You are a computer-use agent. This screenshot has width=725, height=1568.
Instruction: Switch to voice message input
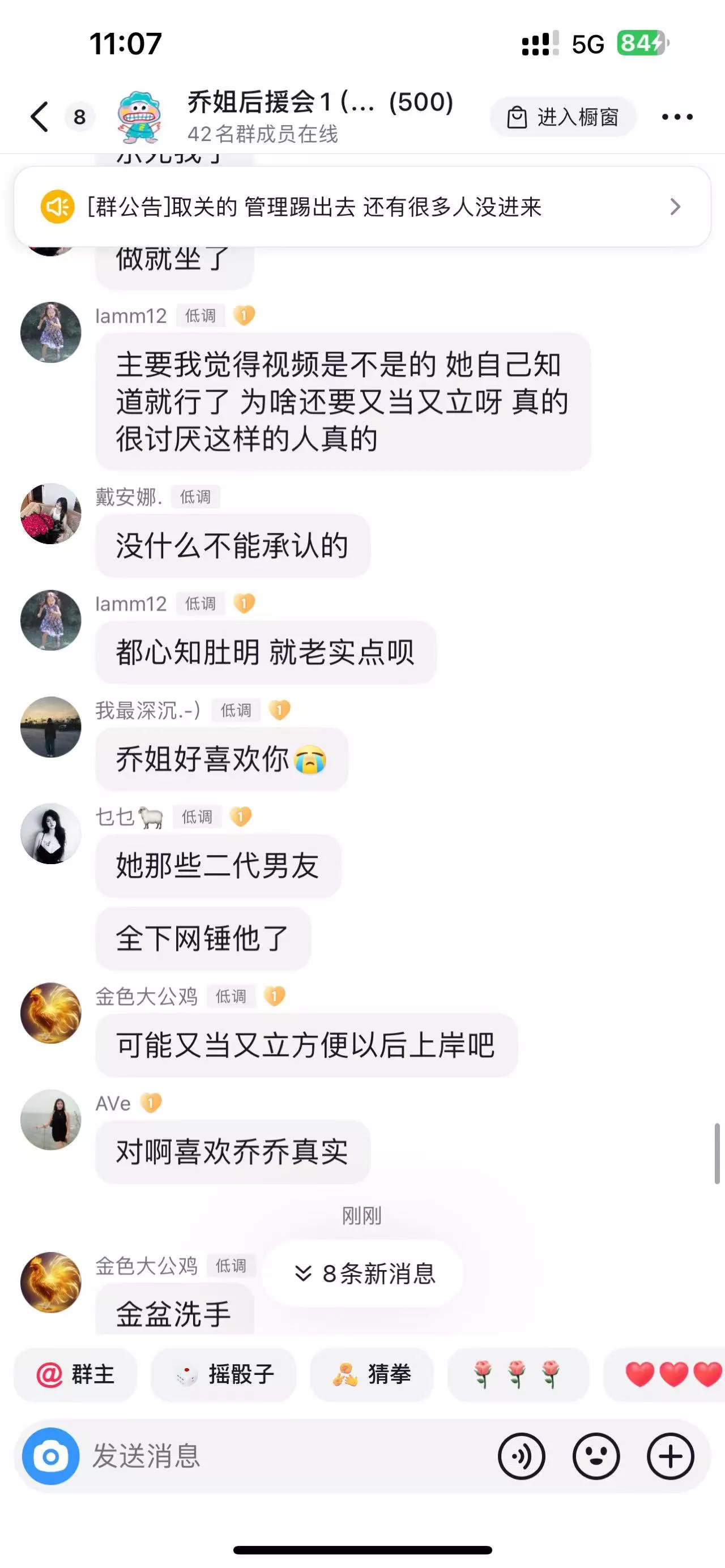pos(522,1456)
